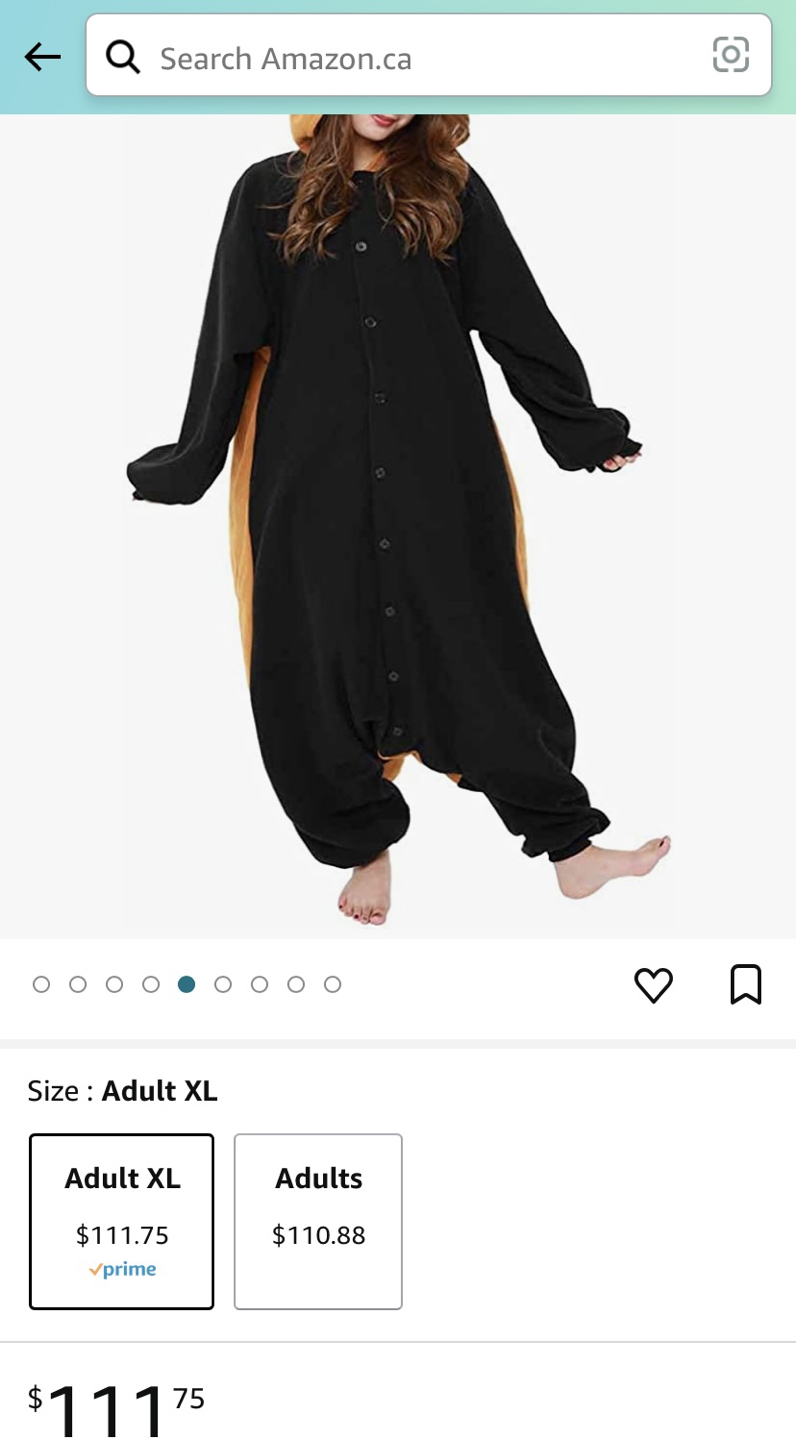Go back using the arrow icon

(42, 57)
